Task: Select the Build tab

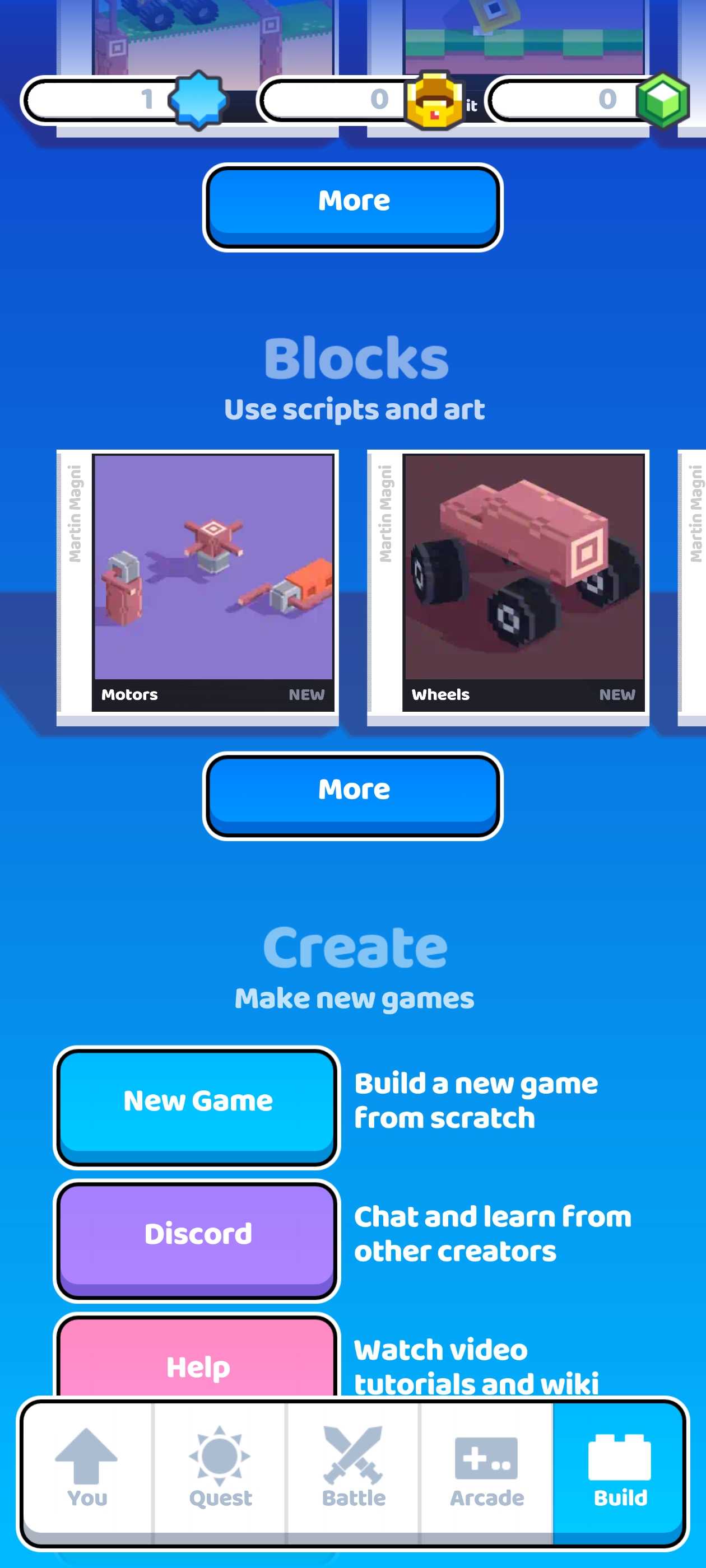Action: click(620, 1470)
